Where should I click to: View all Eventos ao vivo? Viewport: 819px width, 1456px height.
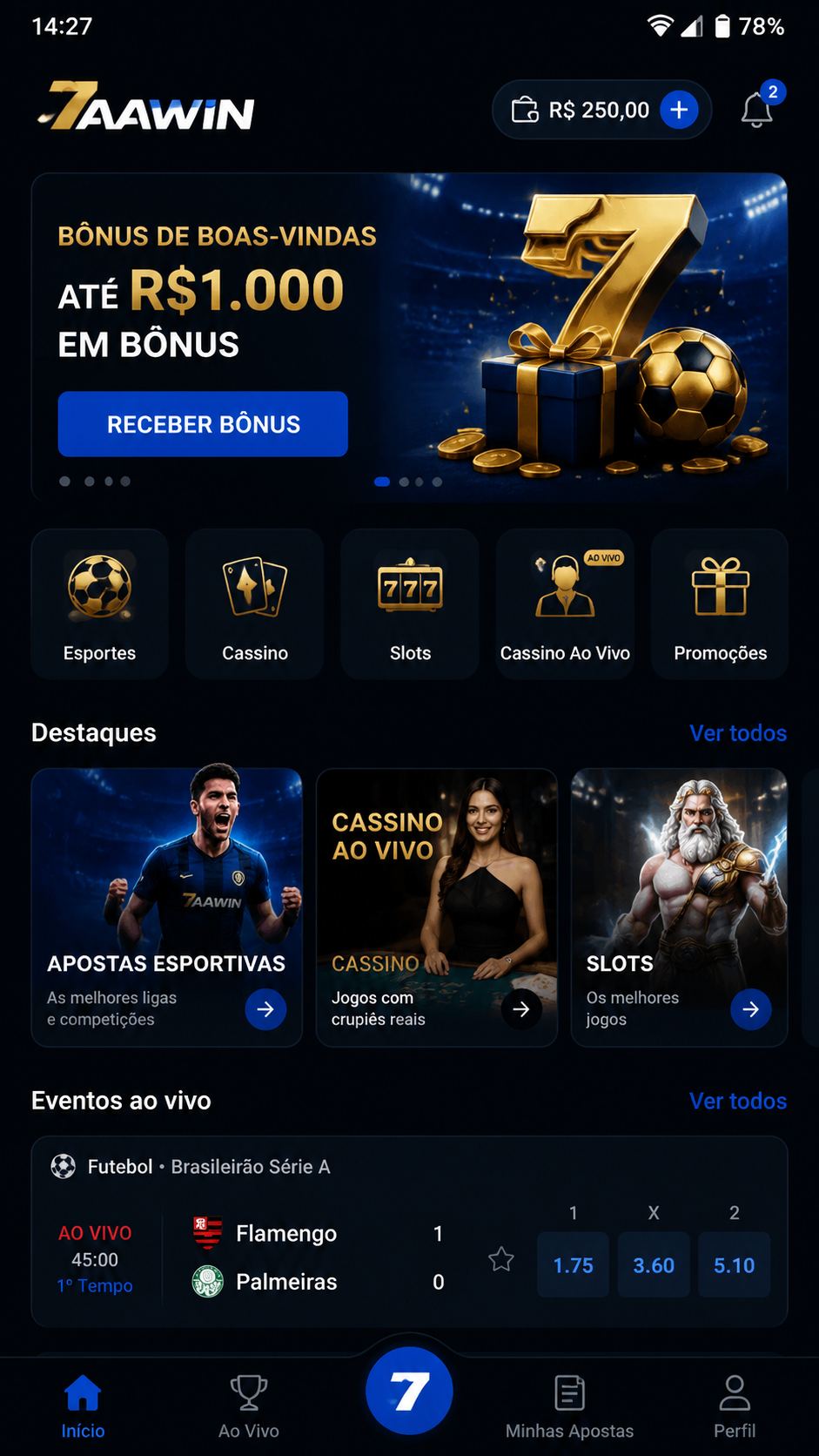pyautogui.click(x=738, y=1101)
